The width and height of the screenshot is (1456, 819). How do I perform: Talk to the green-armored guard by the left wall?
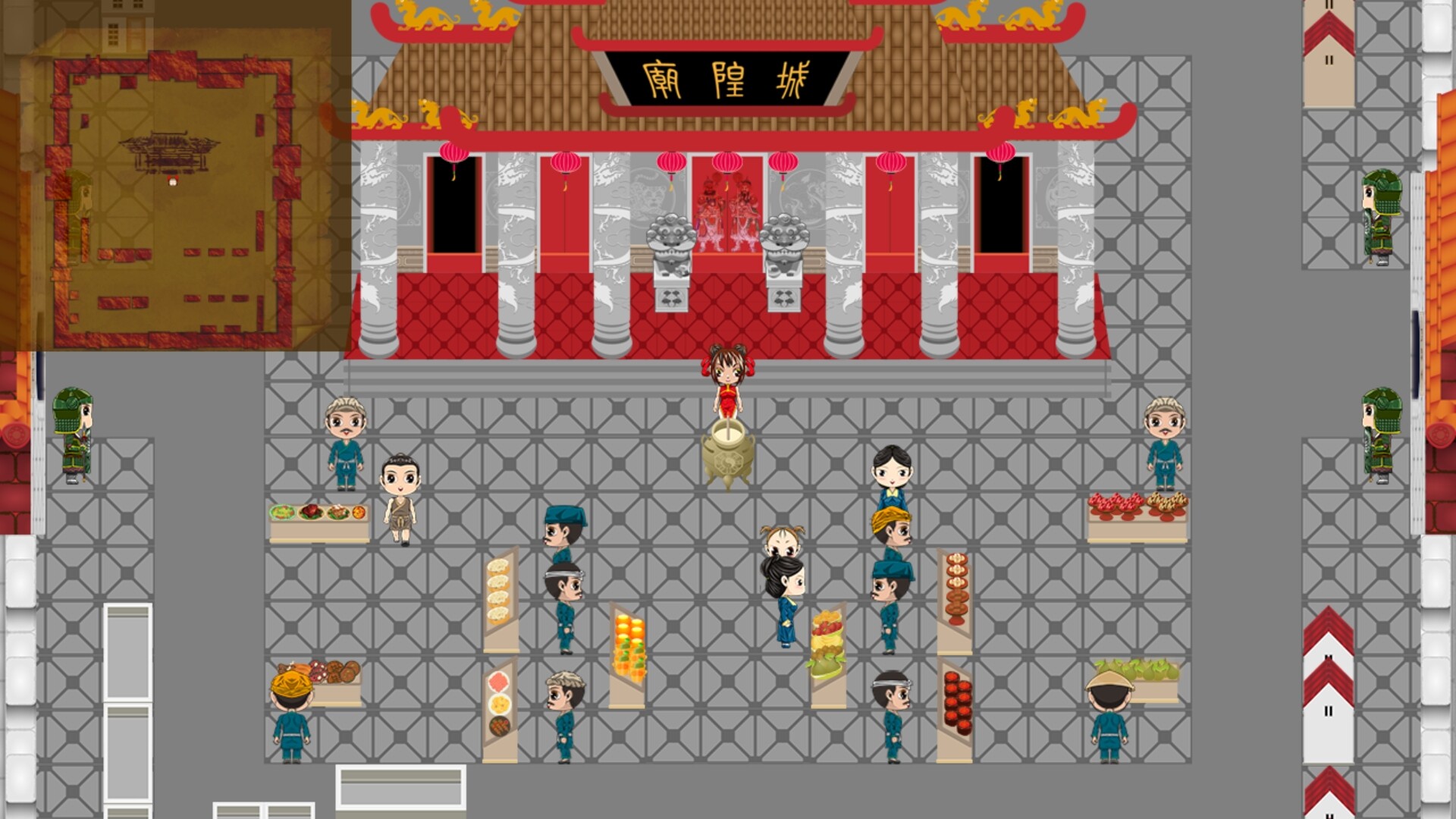coord(74,435)
